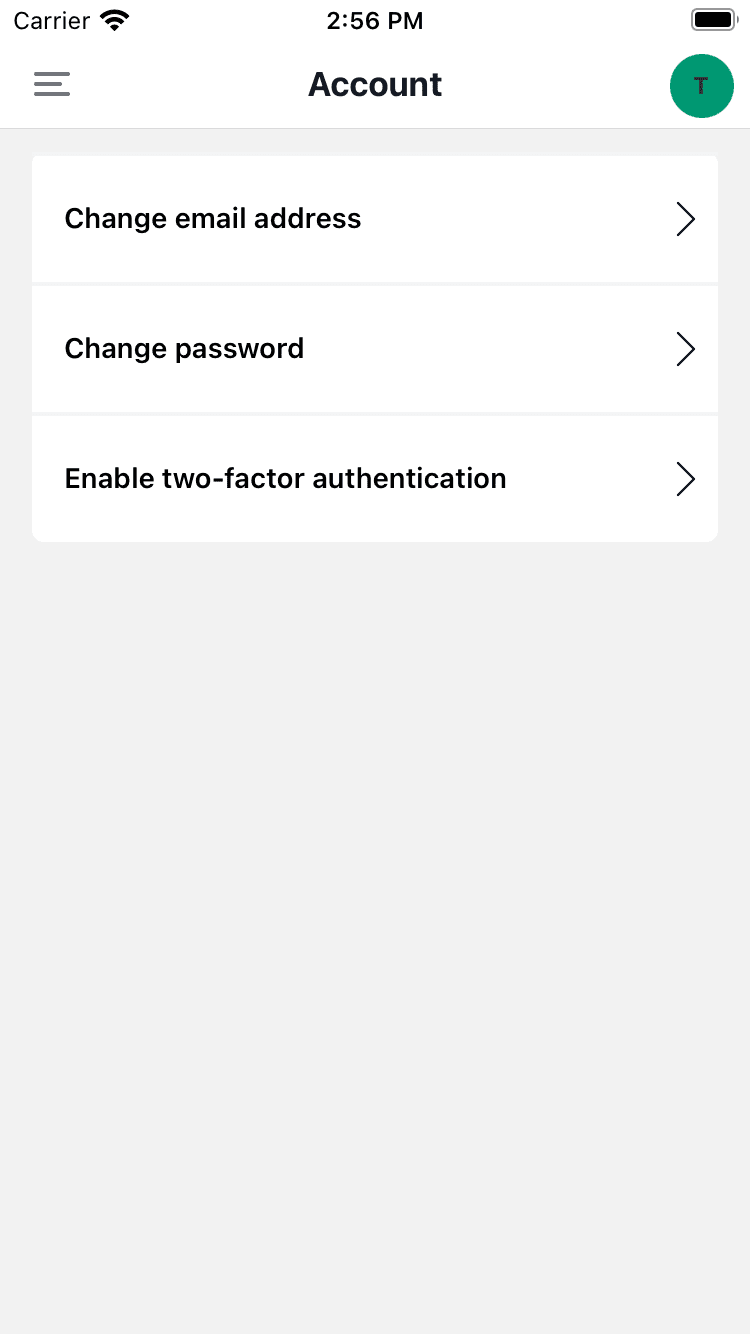
Task: Tap the chevron beside Enable two-factor authentication
Action: coord(685,478)
